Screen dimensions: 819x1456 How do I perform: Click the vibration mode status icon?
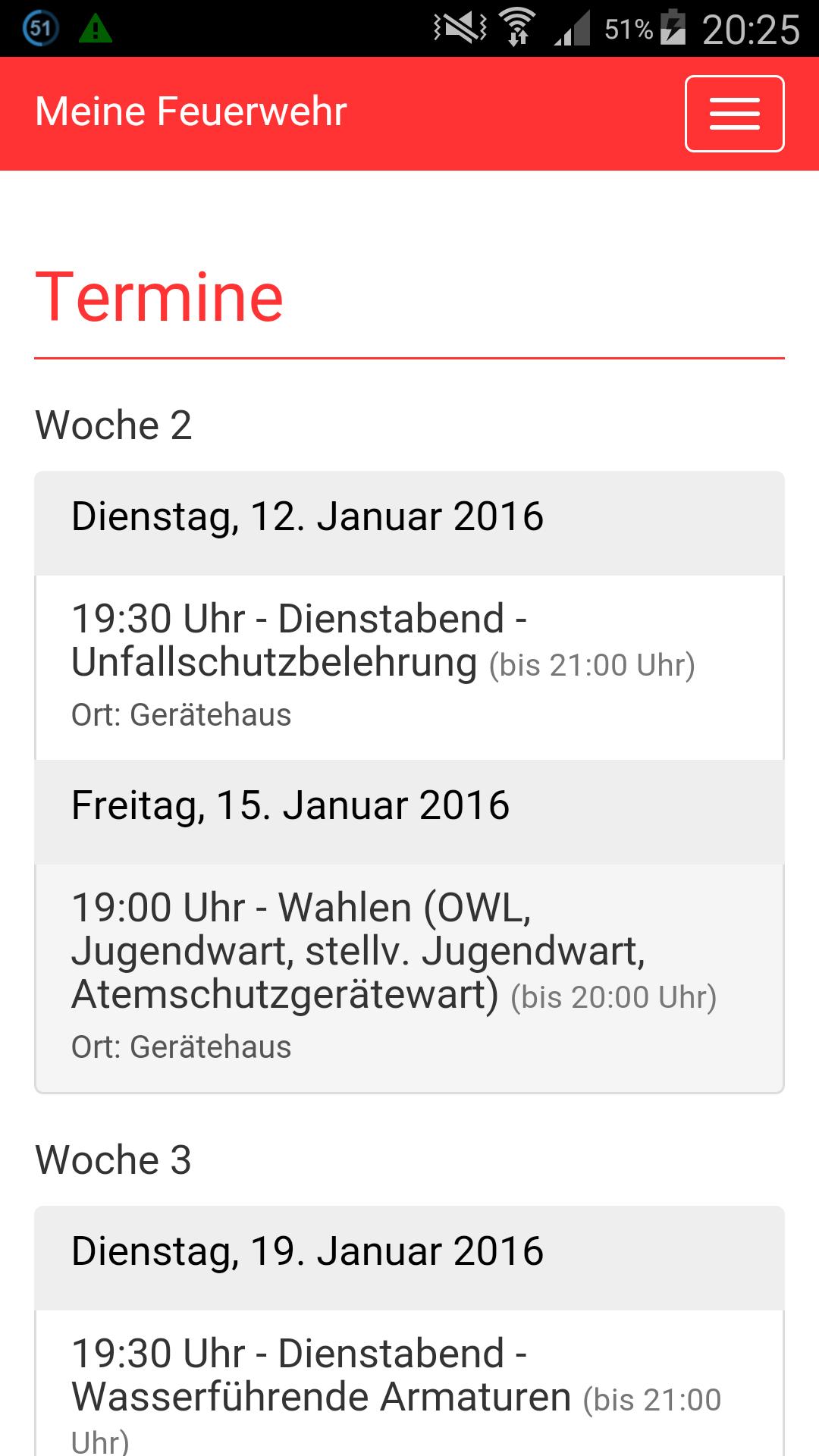(457, 25)
